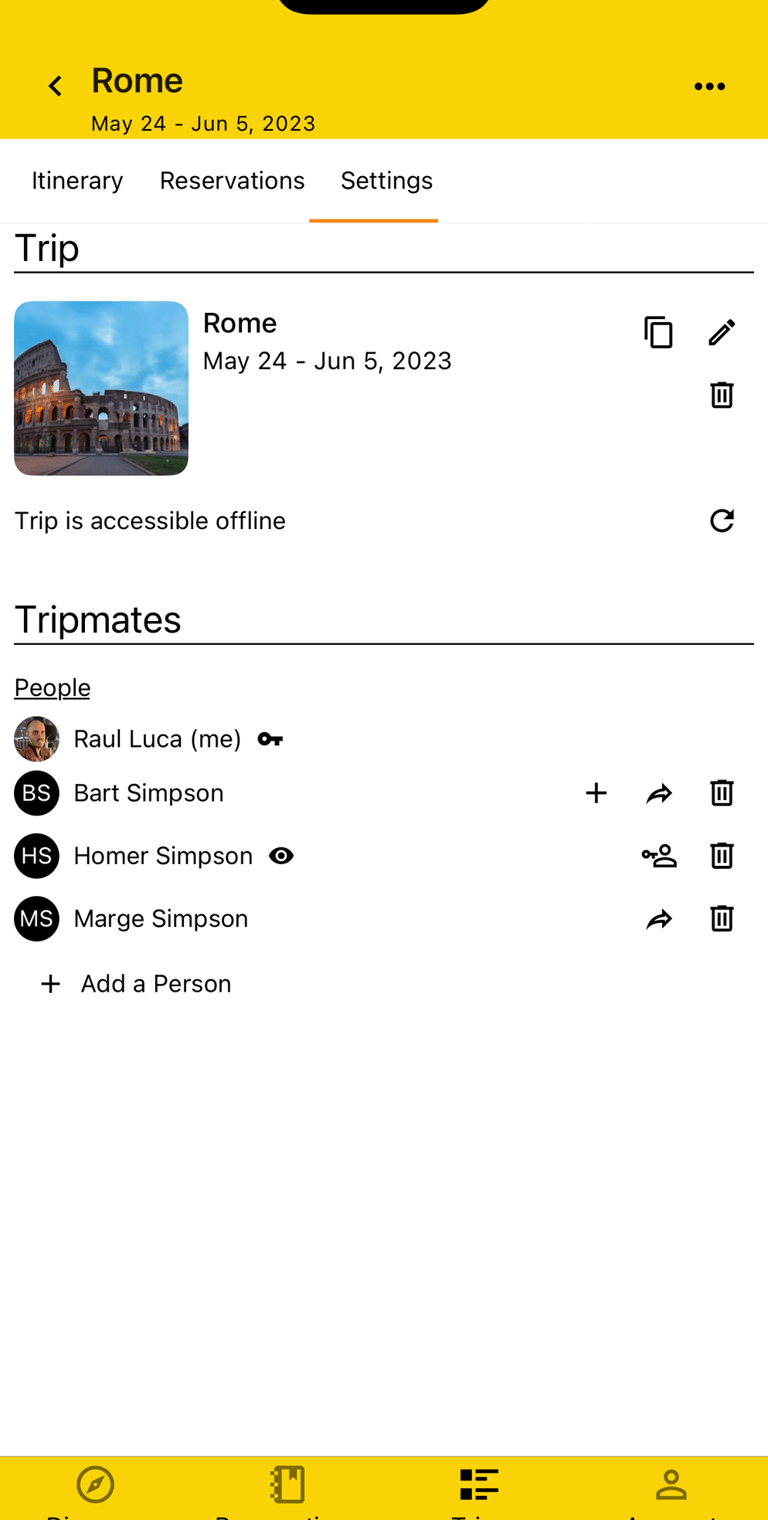Collapse trip view with back chevron
Screen dimensions: 768x1520
54,85
